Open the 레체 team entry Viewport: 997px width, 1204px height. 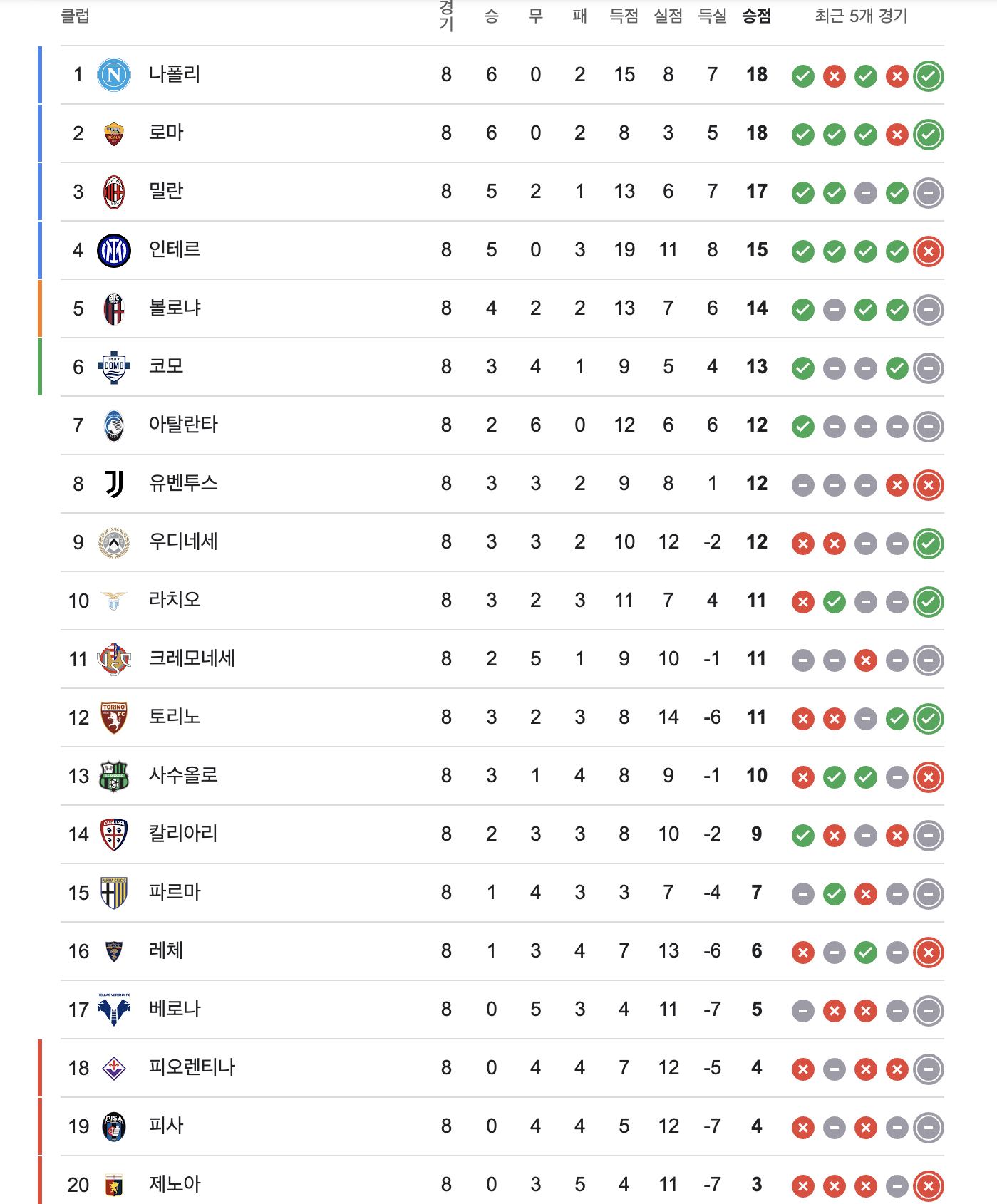coord(166,951)
